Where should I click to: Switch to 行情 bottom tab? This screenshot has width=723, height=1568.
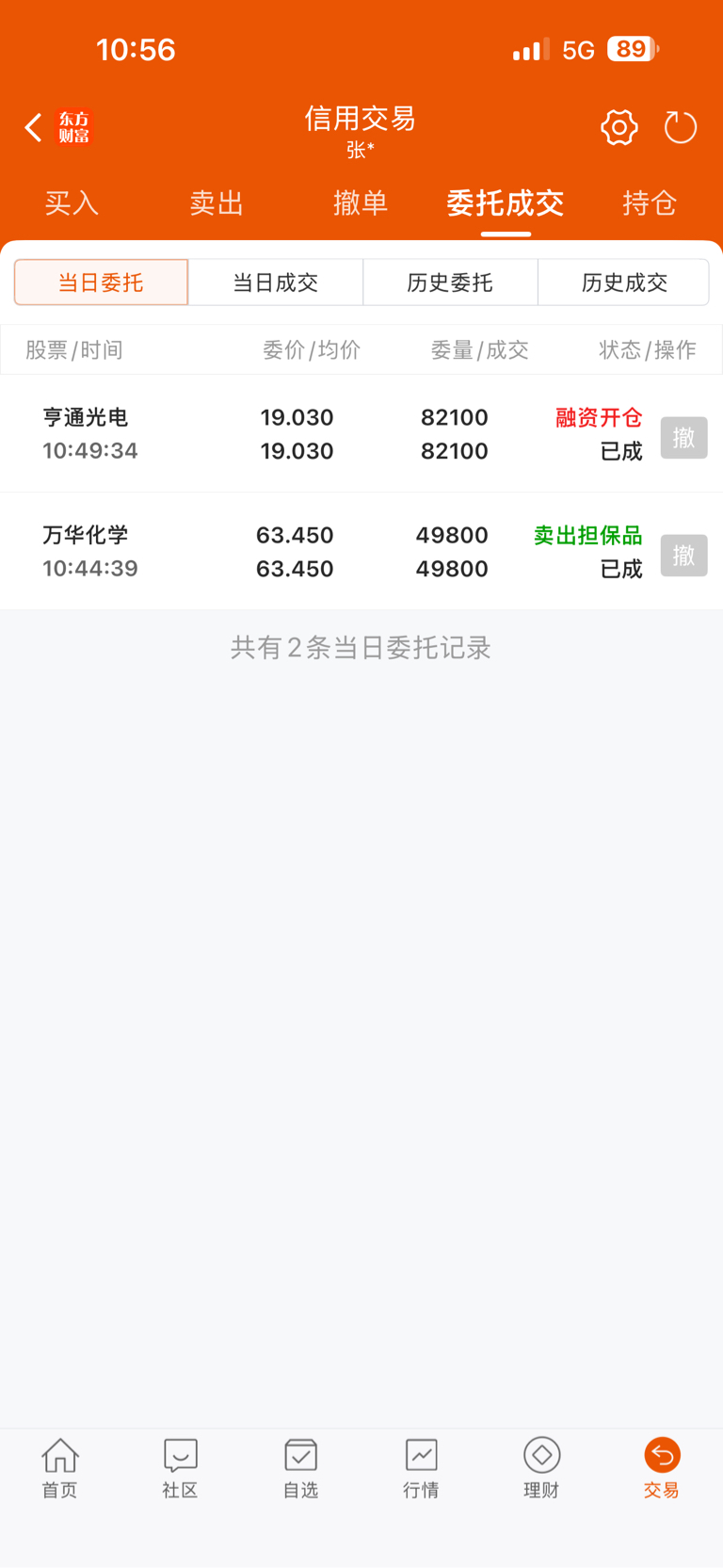(421, 1468)
